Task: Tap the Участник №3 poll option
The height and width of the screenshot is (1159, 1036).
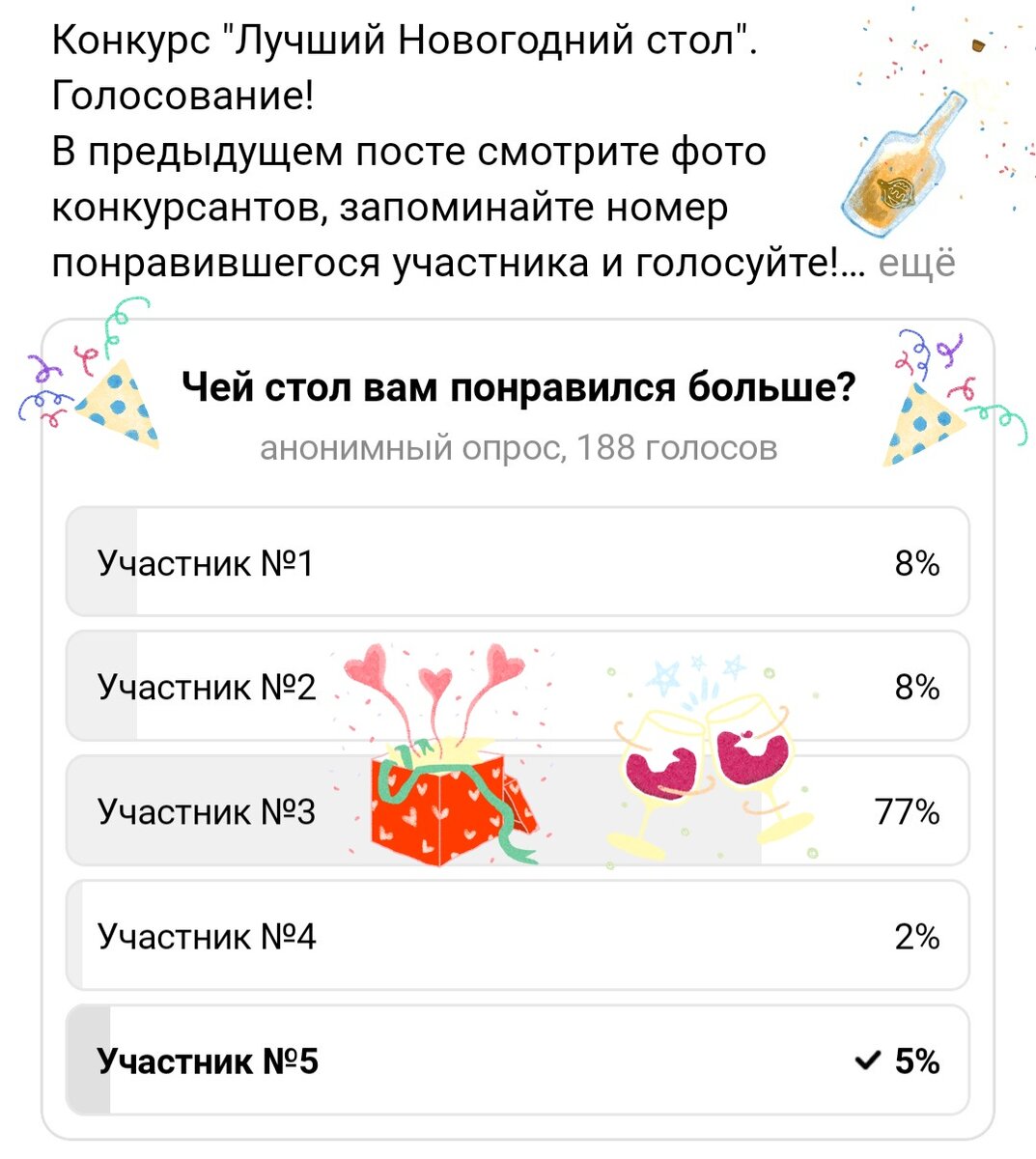Action: [x=518, y=810]
